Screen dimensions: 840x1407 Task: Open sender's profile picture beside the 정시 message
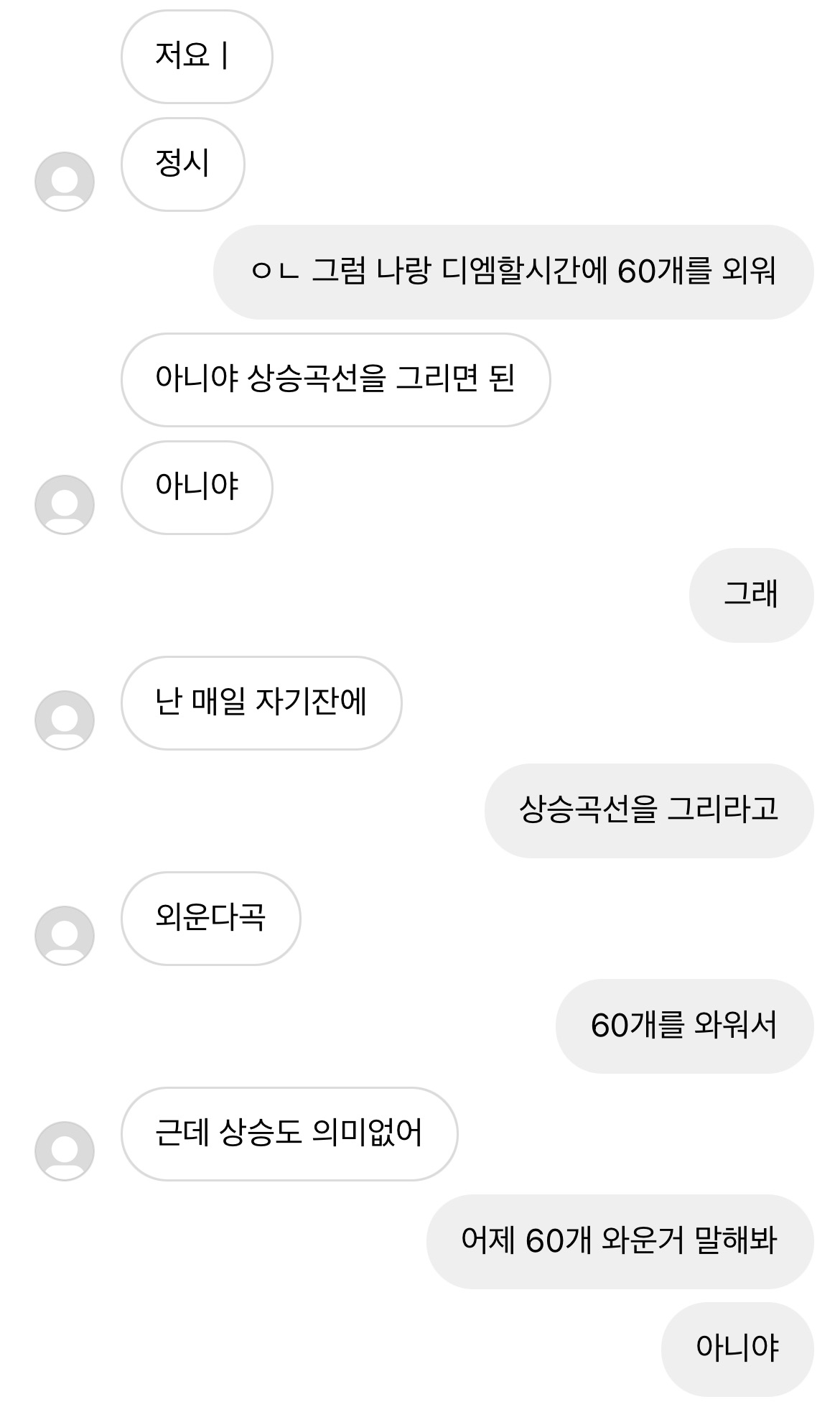click(x=65, y=182)
